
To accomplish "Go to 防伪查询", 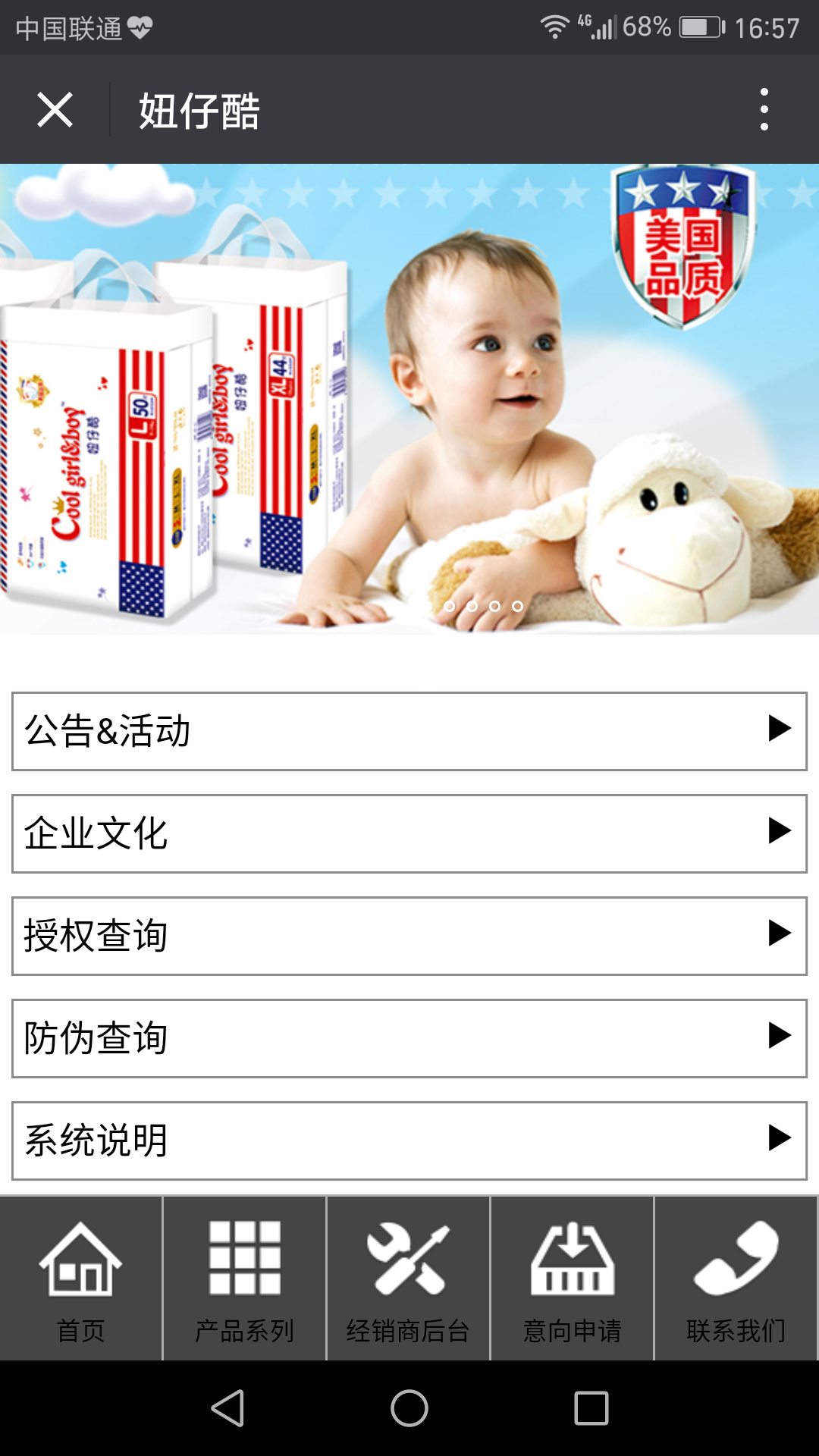I will coord(409,1038).
